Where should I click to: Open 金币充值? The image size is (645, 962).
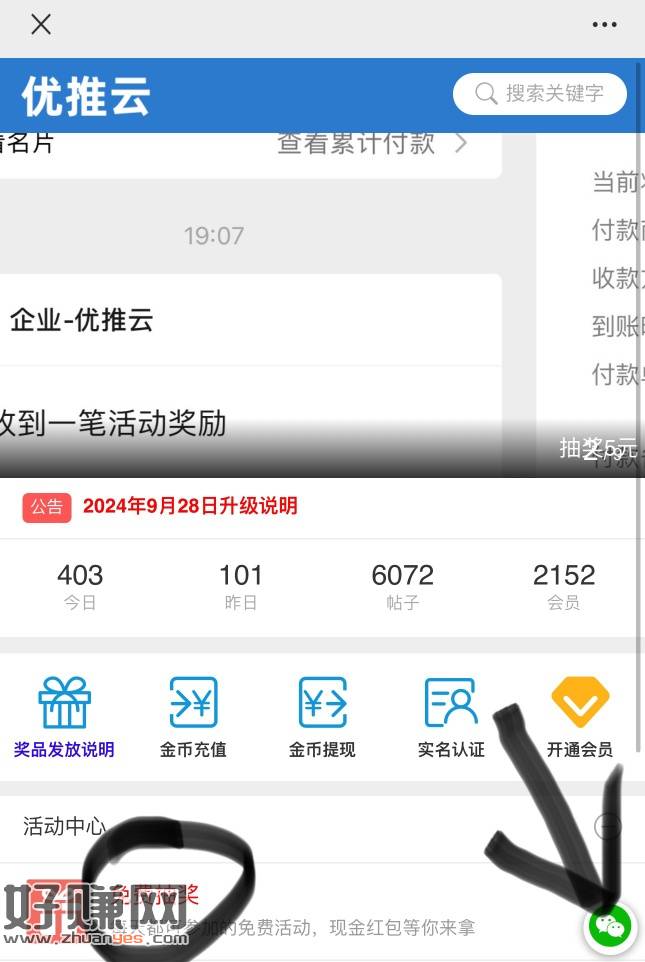[x=193, y=716]
